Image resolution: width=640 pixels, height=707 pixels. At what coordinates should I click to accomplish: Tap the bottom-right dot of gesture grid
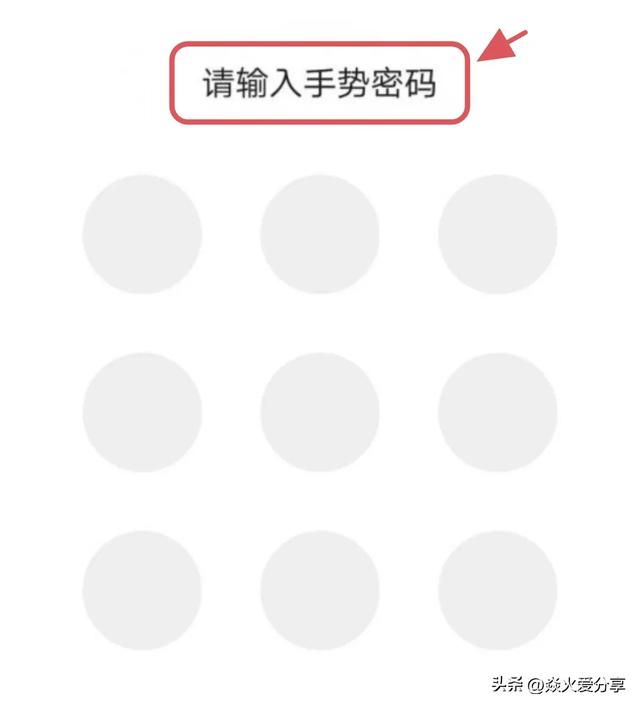click(x=498, y=590)
